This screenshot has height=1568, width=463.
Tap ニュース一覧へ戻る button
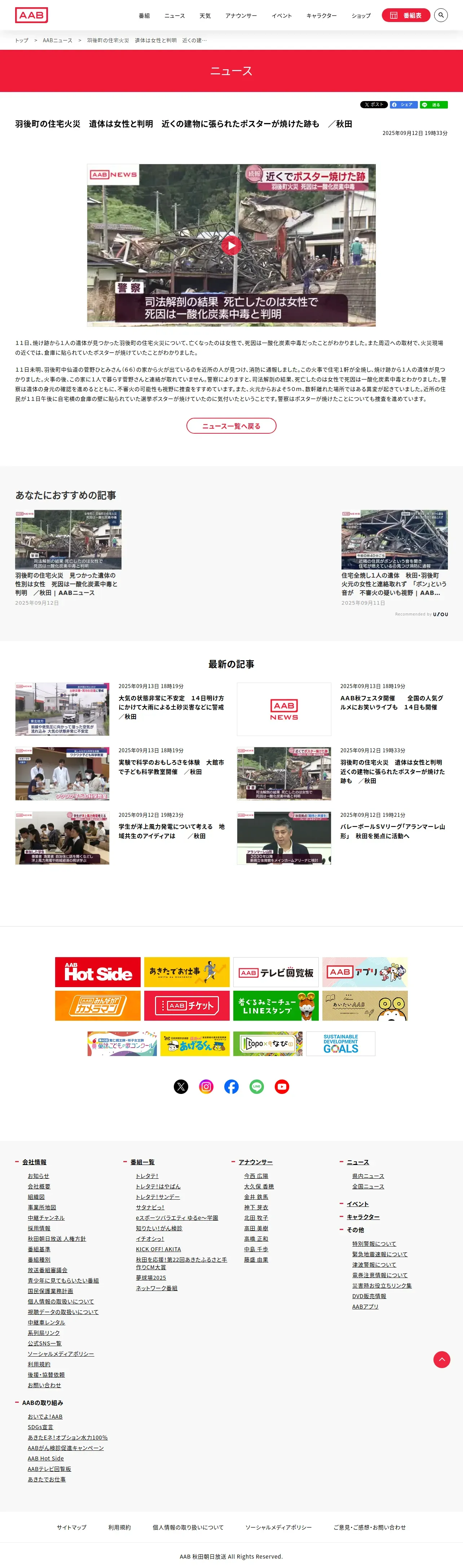pyautogui.click(x=231, y=426)
